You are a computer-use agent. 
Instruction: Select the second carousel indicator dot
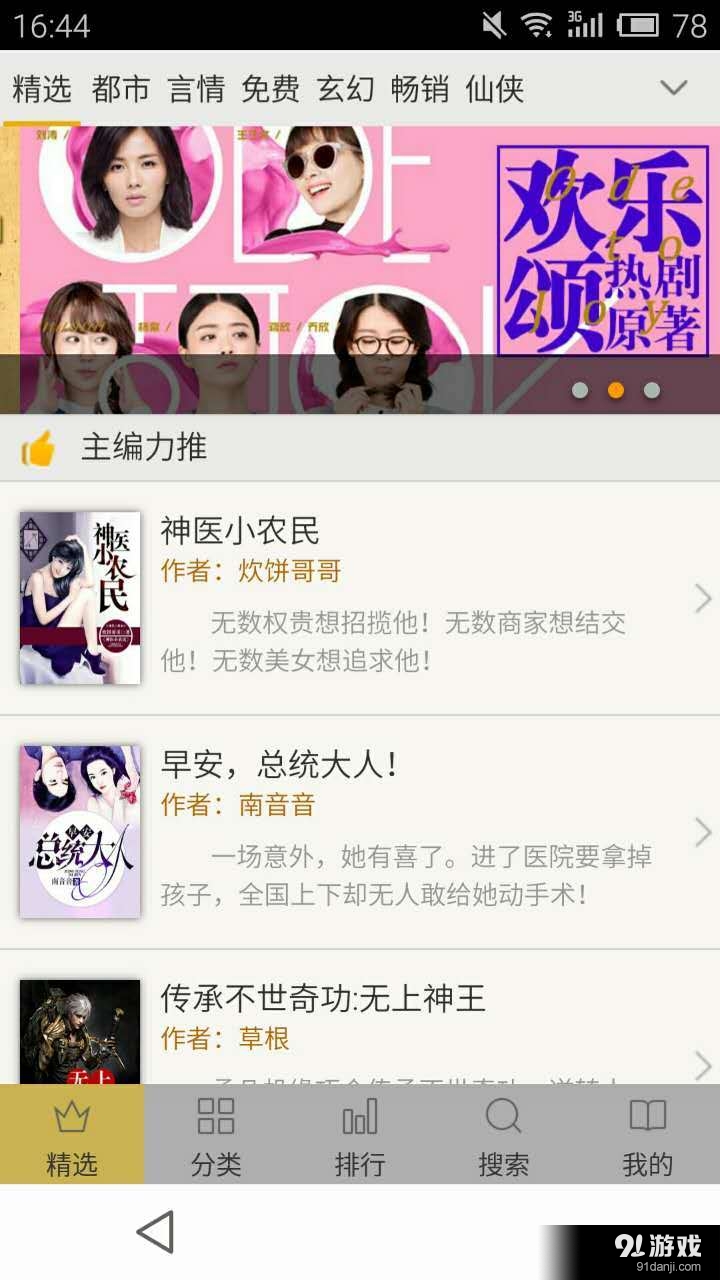click(x=616, y=391)
